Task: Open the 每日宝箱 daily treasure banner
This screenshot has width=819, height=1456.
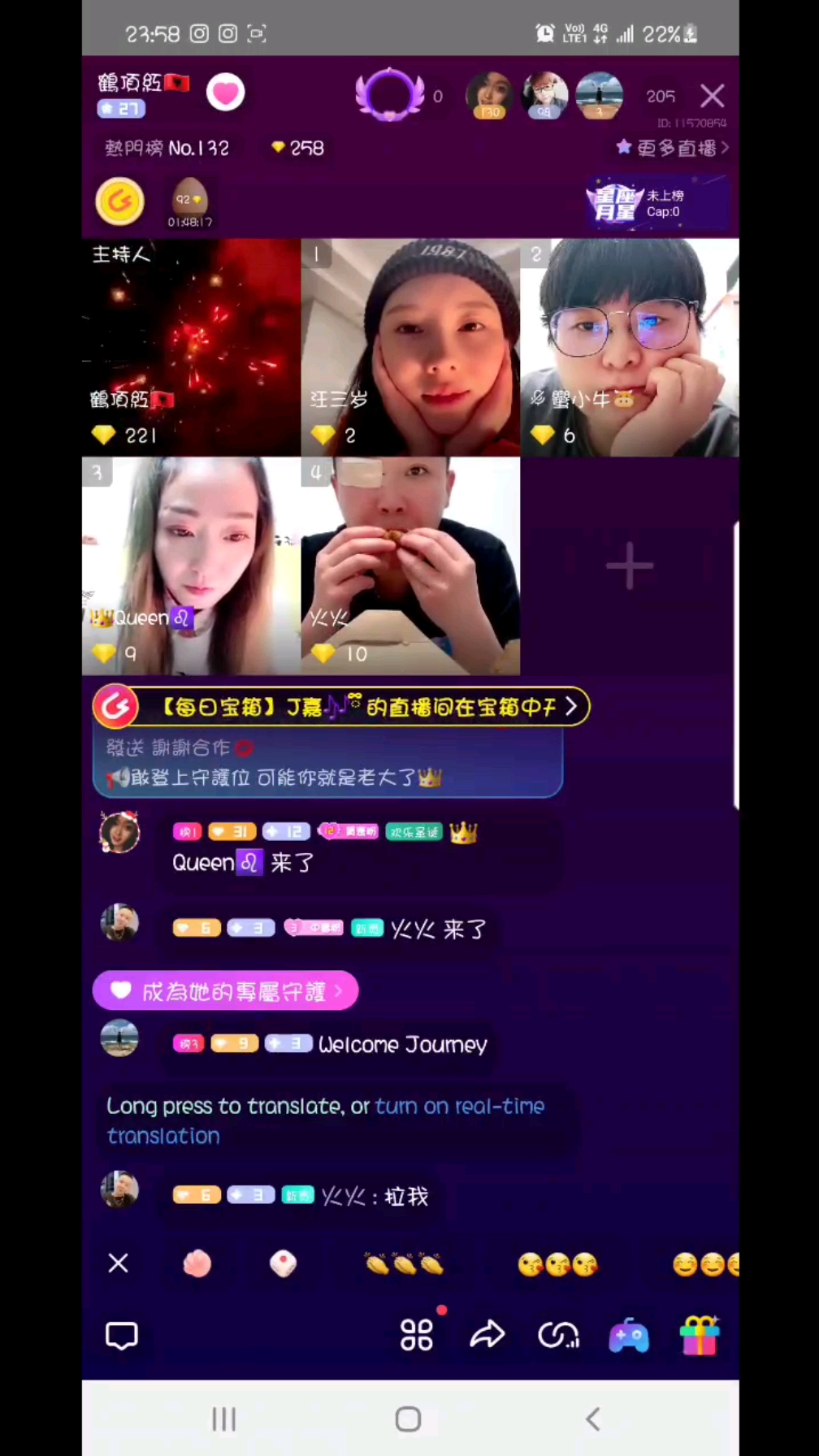Action: coord(341,707)
